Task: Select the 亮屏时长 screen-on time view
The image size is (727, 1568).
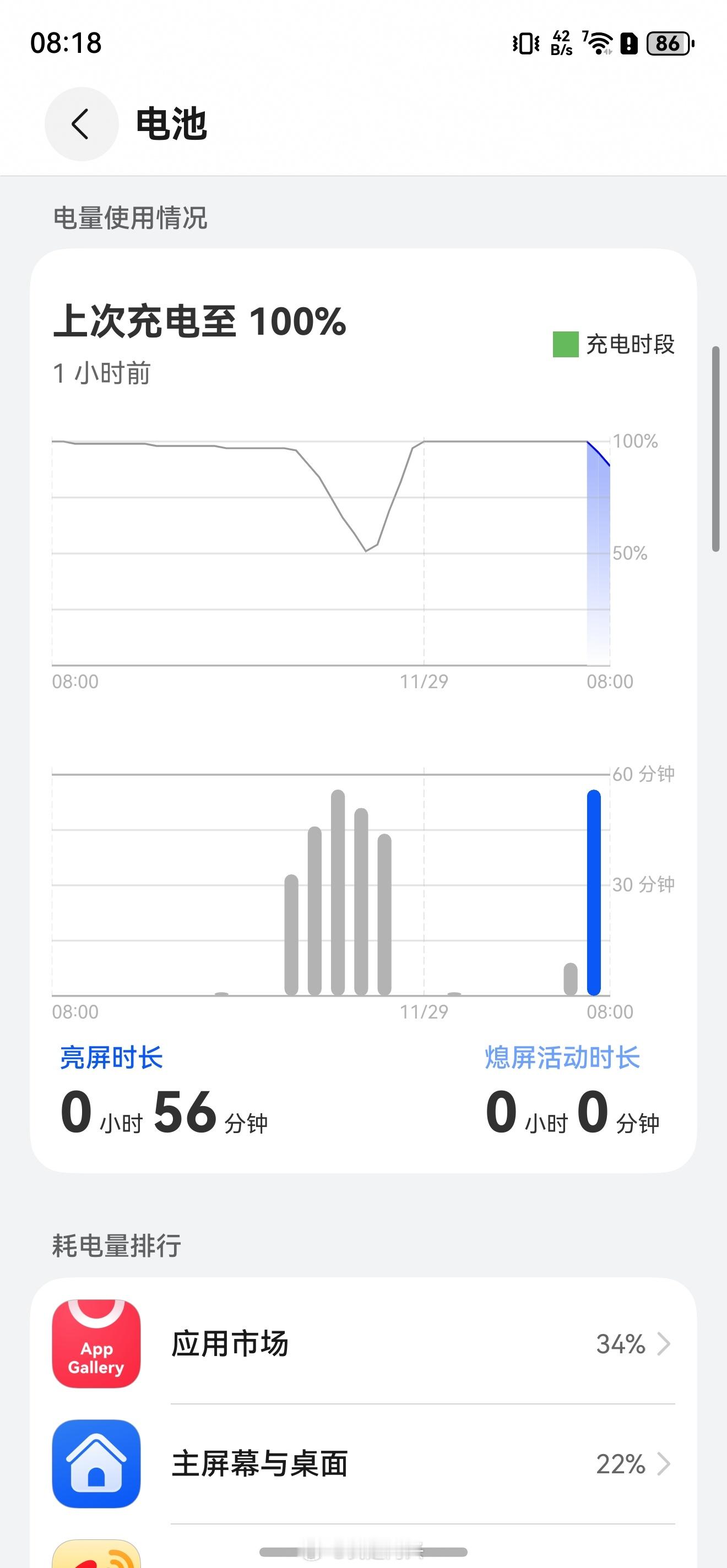Action: pyautogui.click(x=111, y=1058)
